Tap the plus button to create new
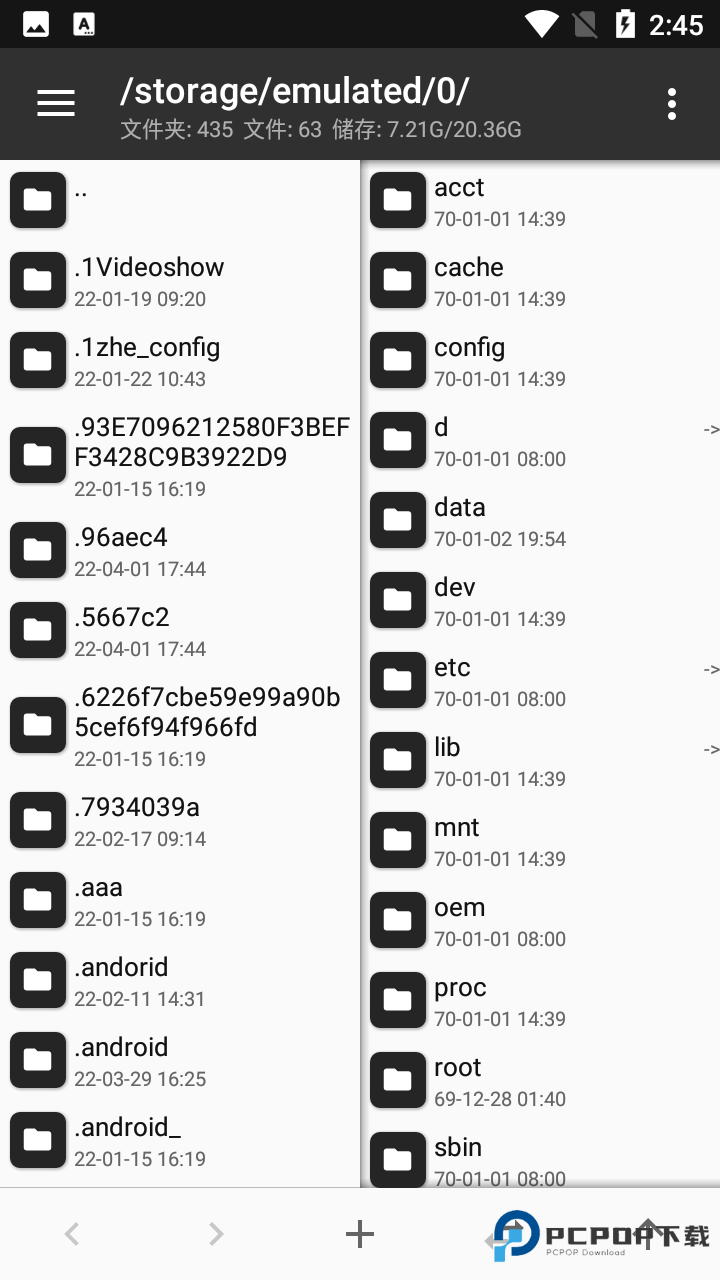 [x=359, y=1234]
